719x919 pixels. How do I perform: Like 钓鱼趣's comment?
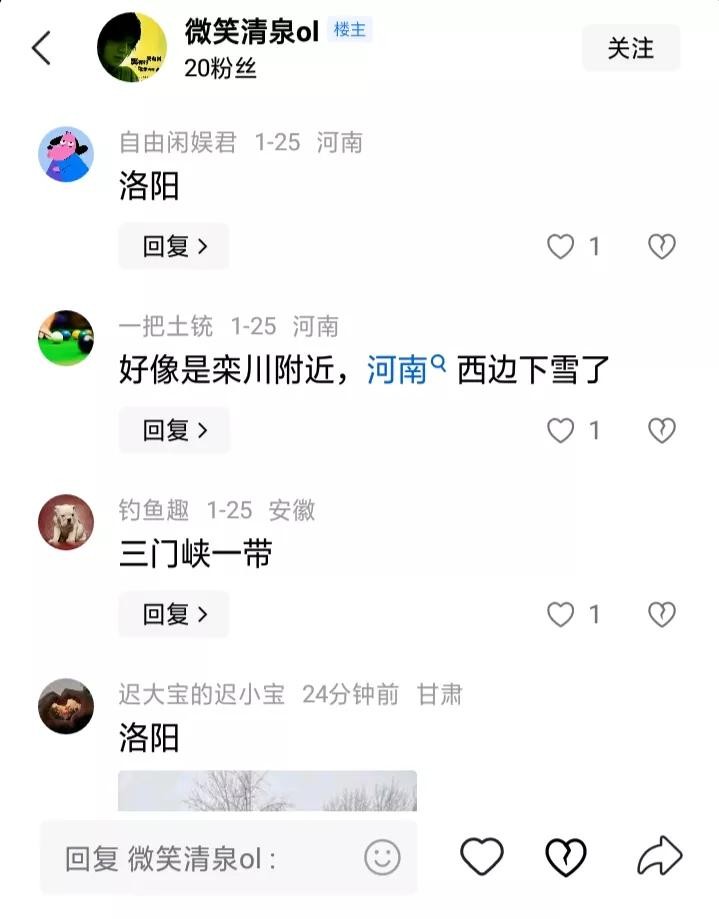pos(561,614)
